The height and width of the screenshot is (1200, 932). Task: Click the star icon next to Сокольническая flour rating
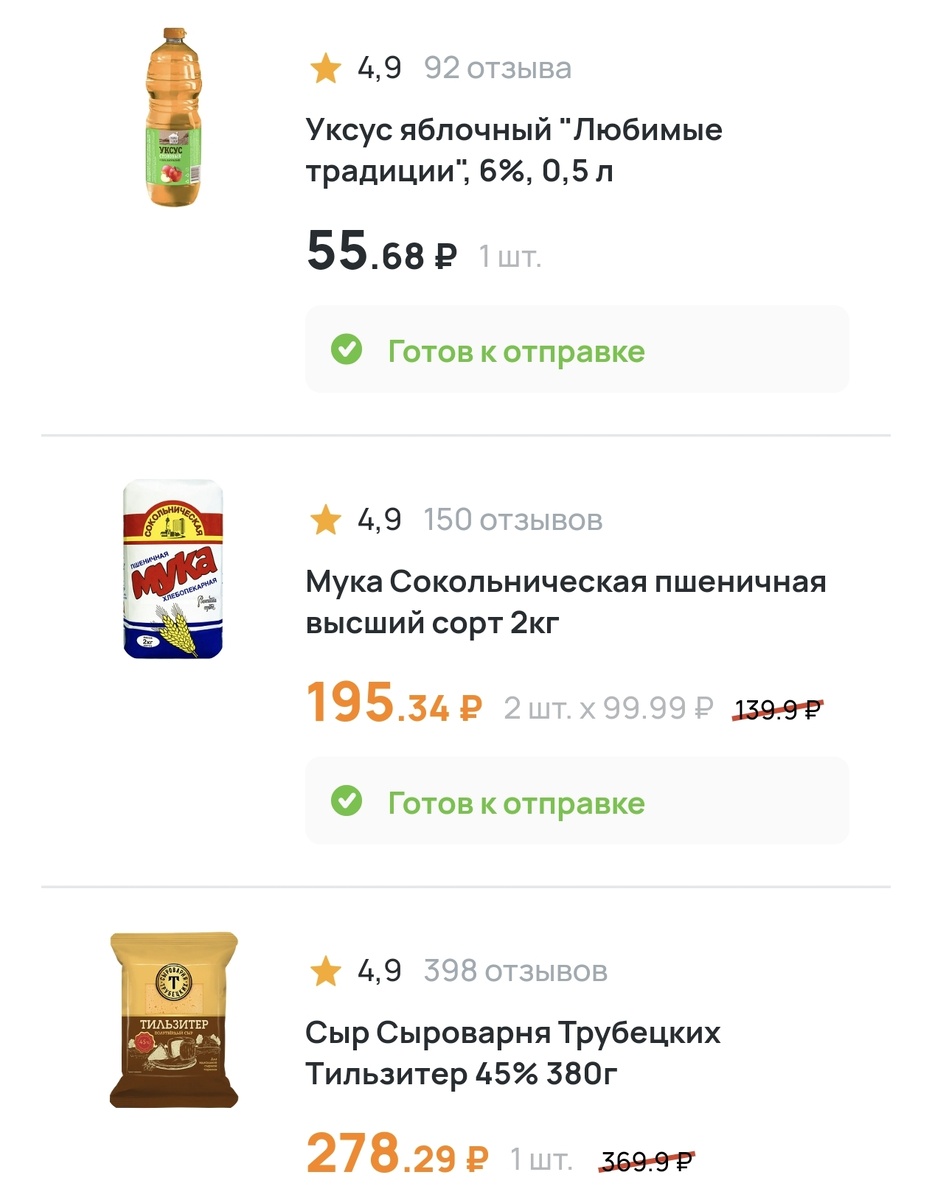coord(325,519)
